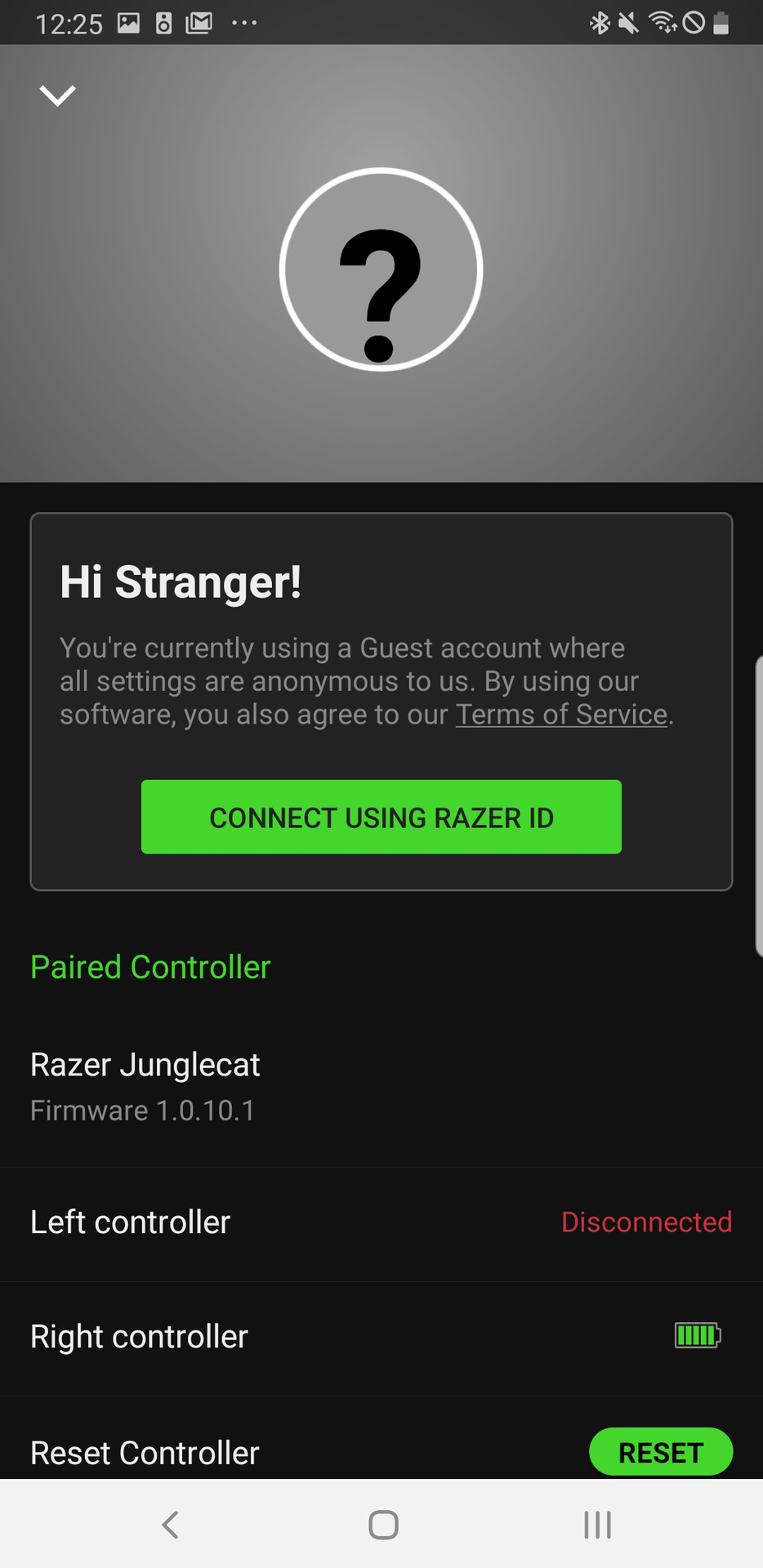Collapse the screen with the down chevron

click(x=57, y=96)
